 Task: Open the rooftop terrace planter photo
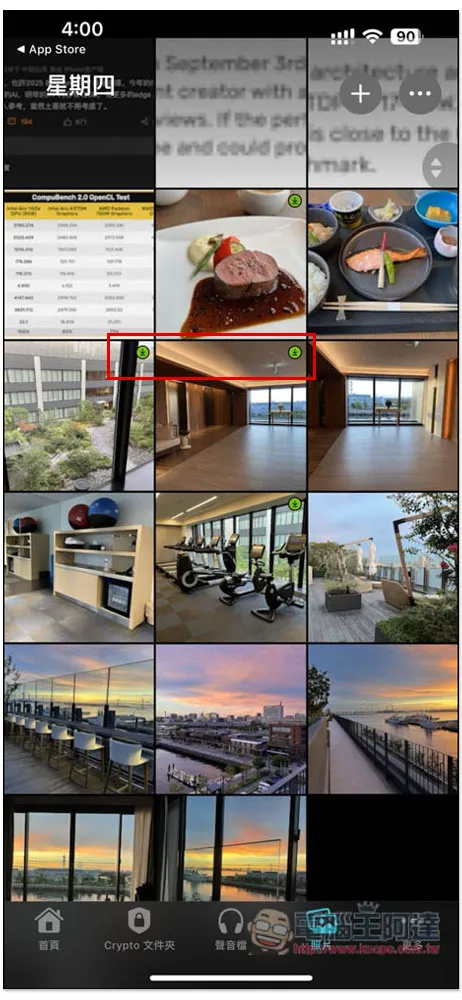[383, 568]
